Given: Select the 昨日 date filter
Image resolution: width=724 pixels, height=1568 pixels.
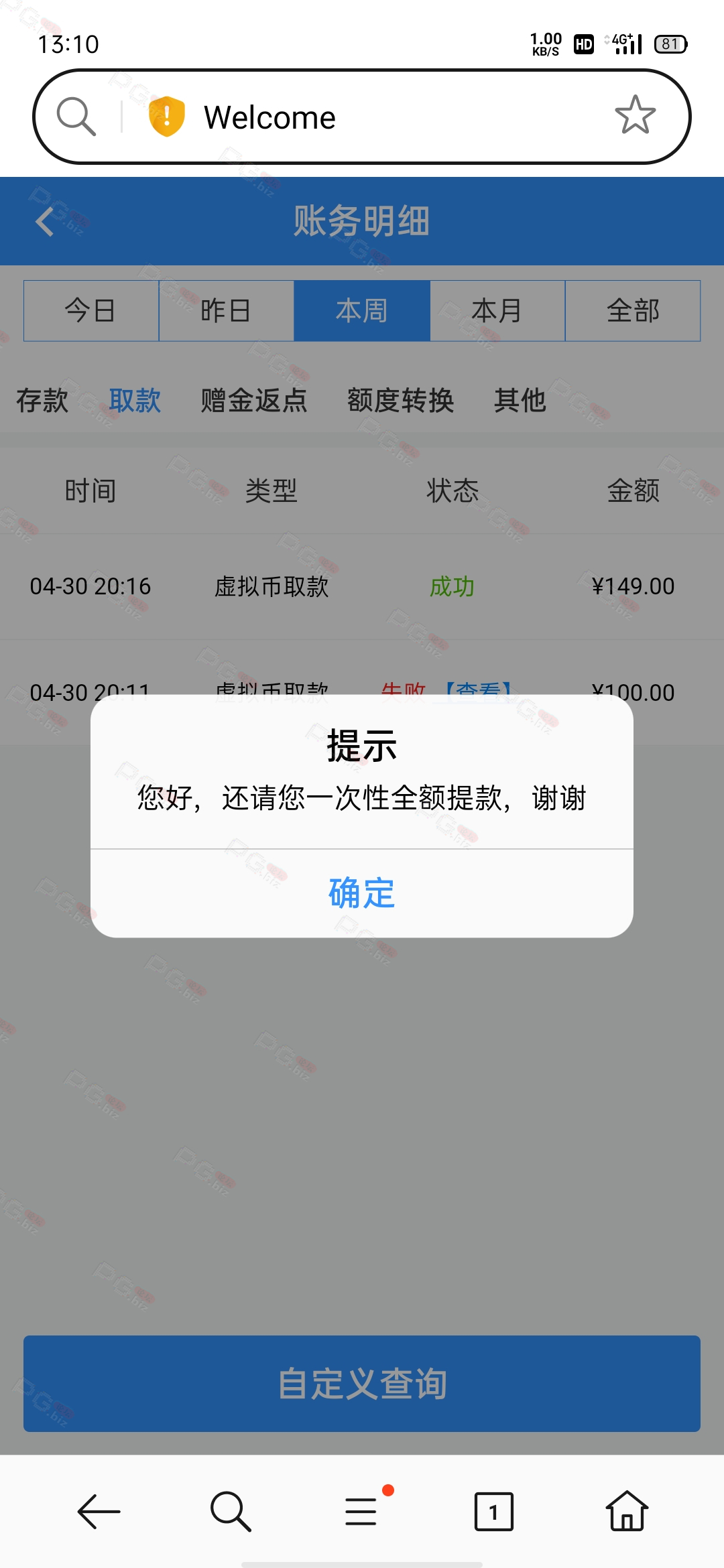Looking at the screenshot, I should (227, 311).
